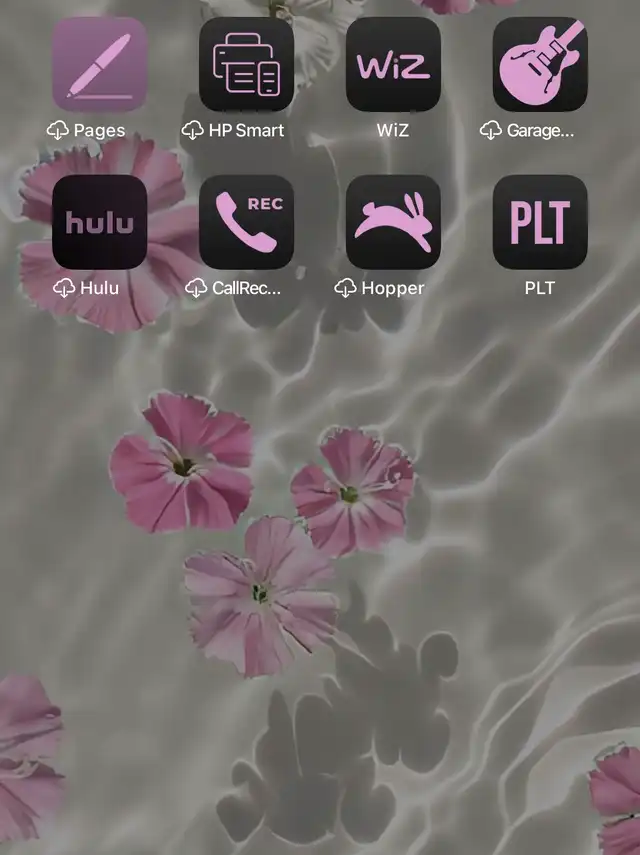Tap the Hopper app icon
Image resolution: width=640 pixels, height=855 pixels.
point(393,222)
